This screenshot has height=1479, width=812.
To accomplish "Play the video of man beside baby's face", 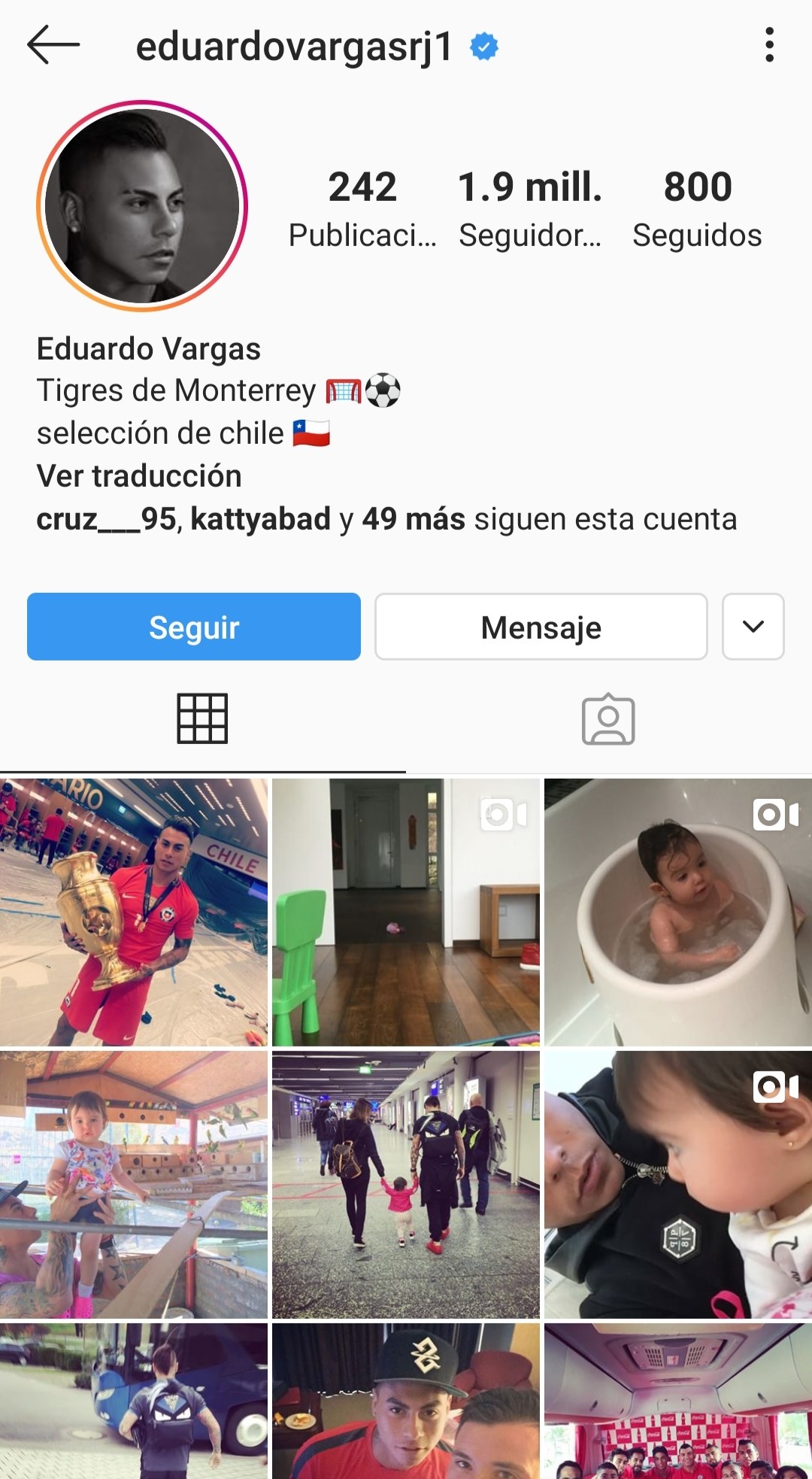I will 677,1185.
